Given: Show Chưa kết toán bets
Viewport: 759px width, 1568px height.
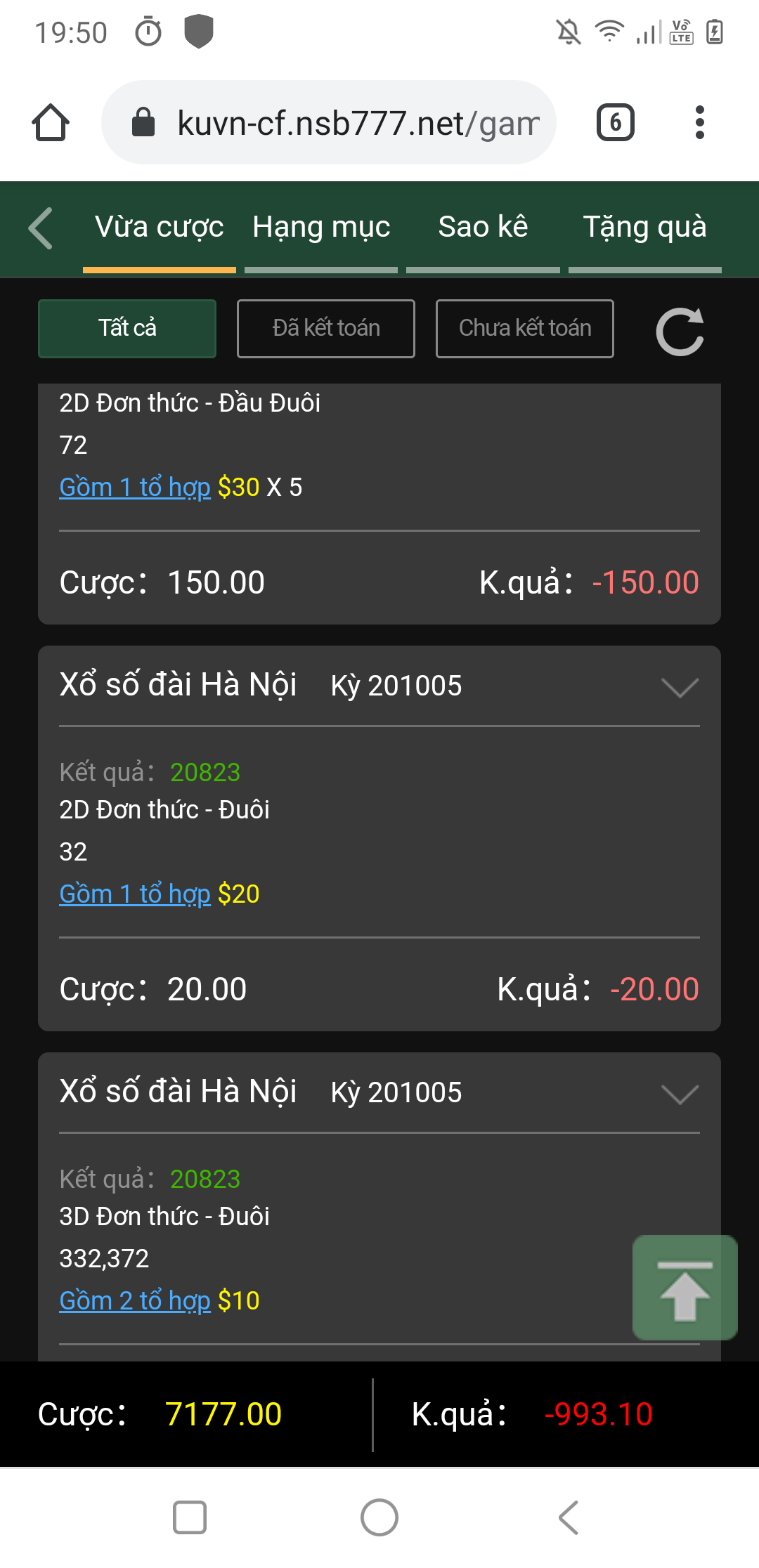Looking at the screenshot, I should [525, 329].
